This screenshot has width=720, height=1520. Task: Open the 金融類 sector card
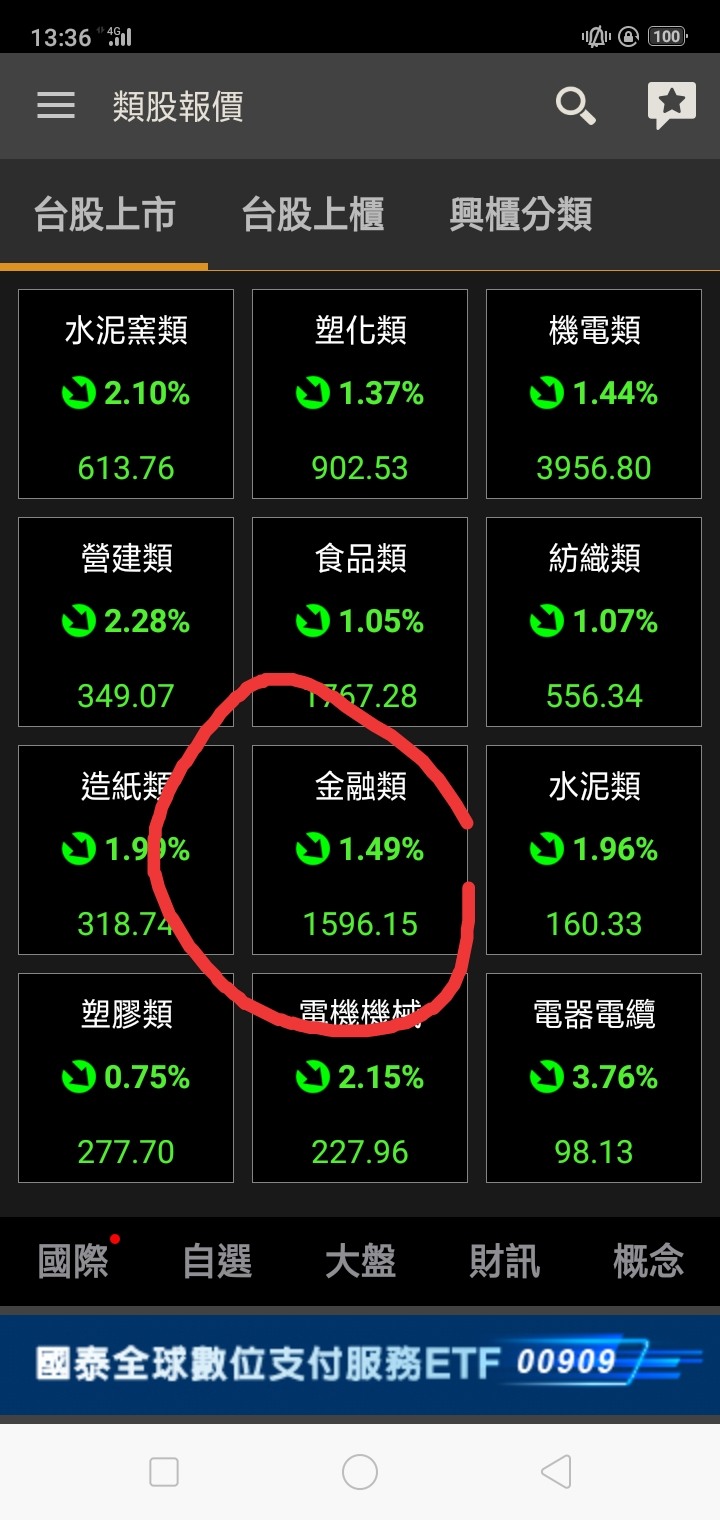click(x=360, y=850)
